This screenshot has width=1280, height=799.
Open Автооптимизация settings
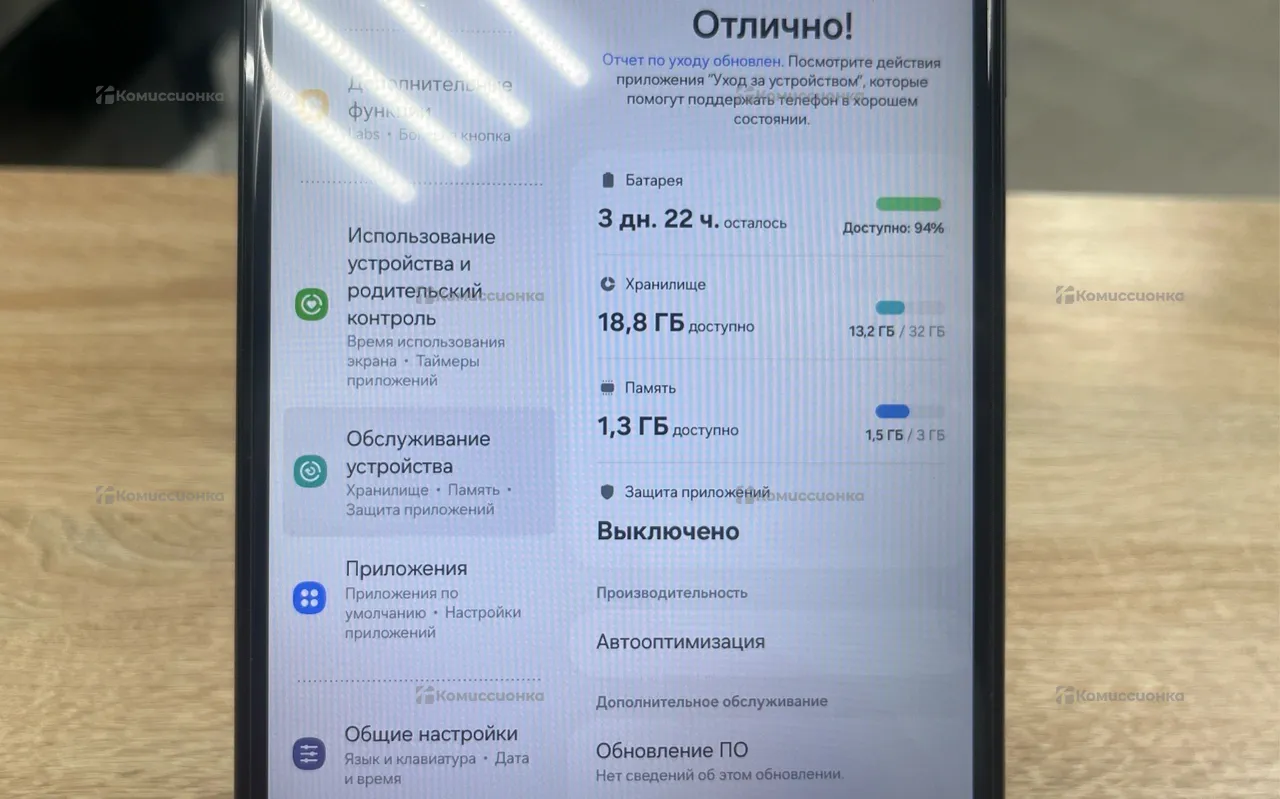(770, 642)
